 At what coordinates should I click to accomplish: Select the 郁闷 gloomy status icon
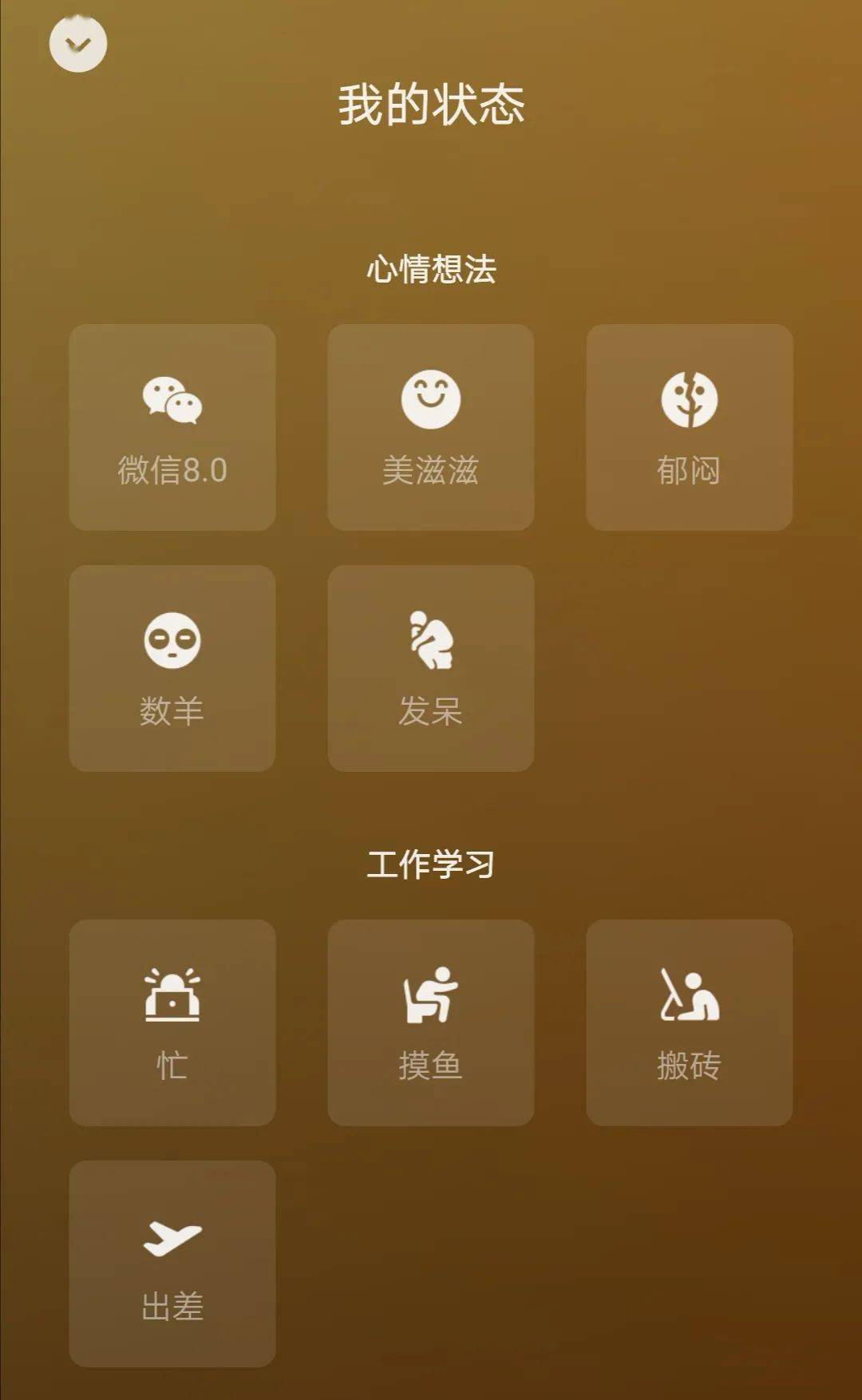tap(688, 401)
